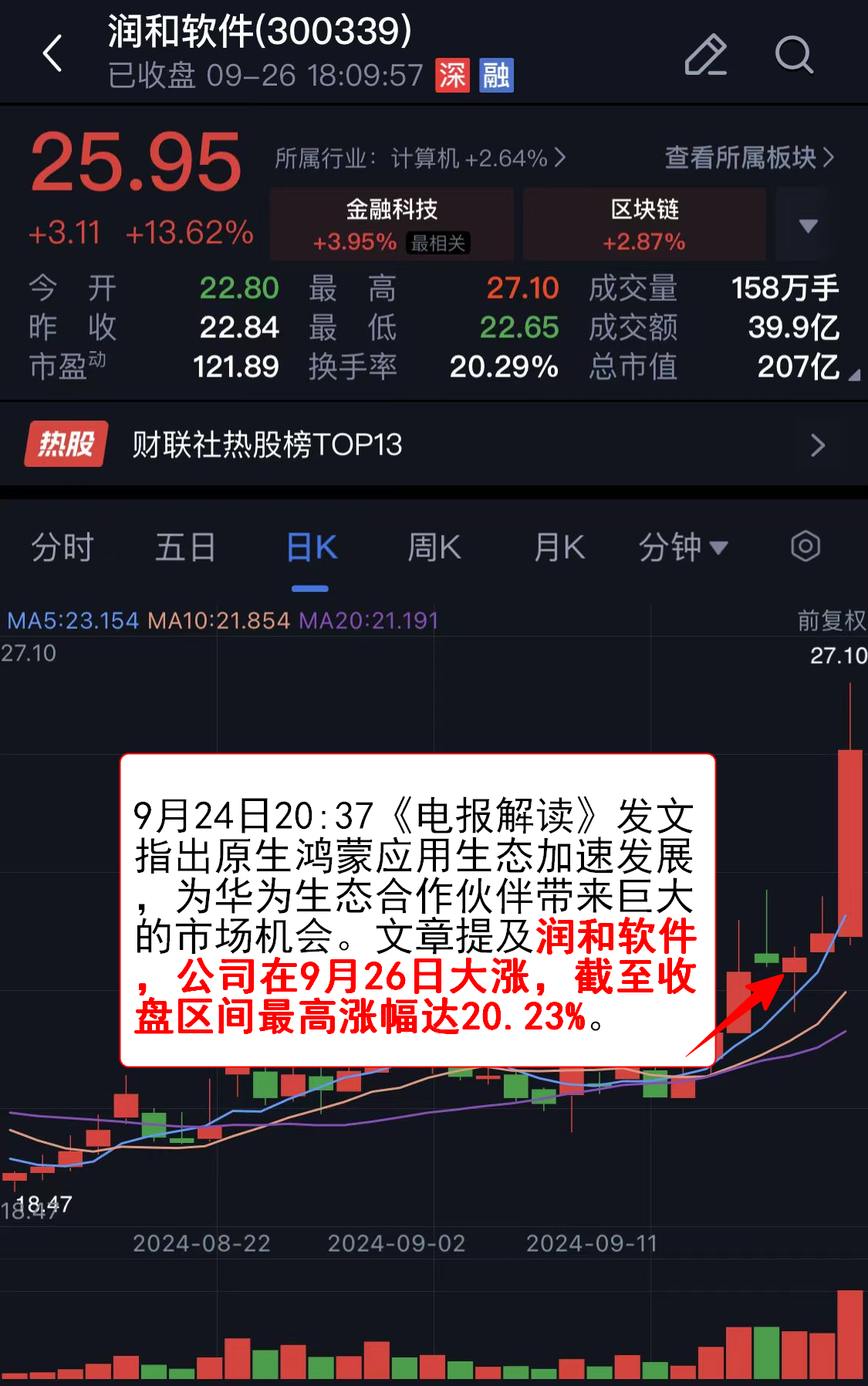Open the 区块链 sector chip
Image resolution: width=868 pixels, height=1386 pixels.
(644, 224)
